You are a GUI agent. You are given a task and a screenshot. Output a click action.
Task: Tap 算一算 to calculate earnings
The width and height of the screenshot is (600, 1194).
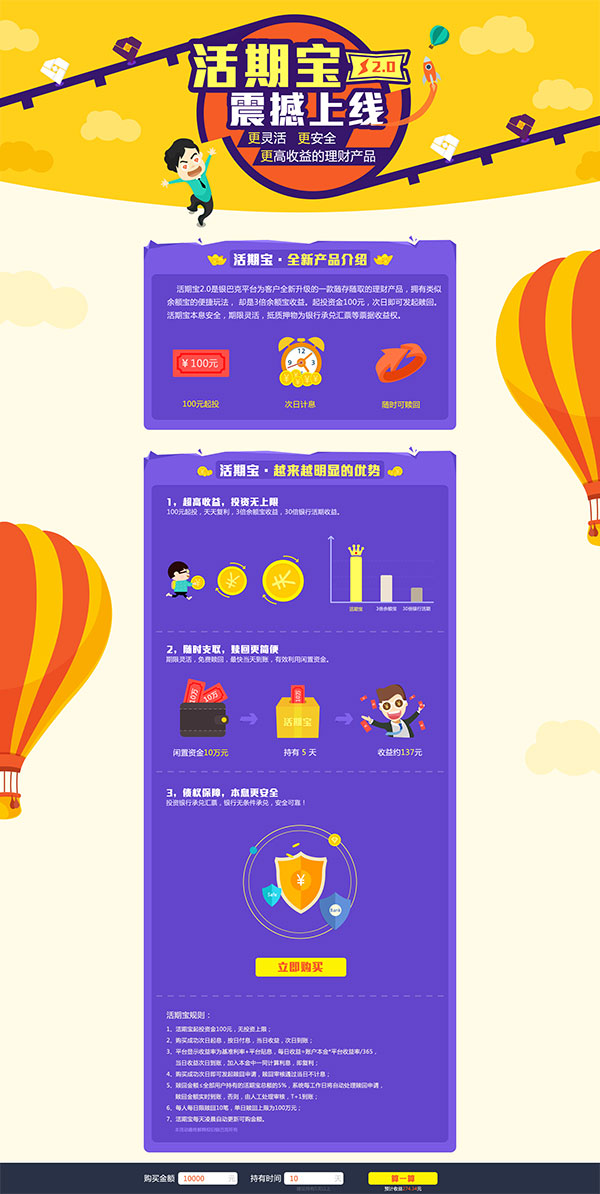tap(389, 1178)
